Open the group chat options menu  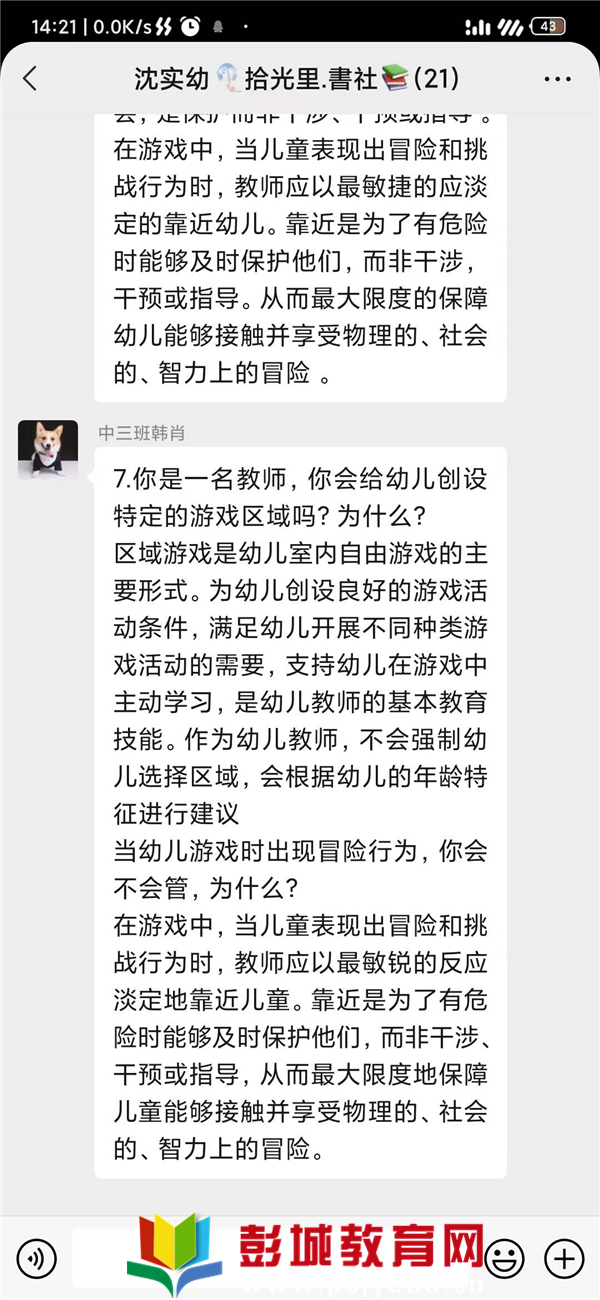pyautogui.click(x=557, y=79)
